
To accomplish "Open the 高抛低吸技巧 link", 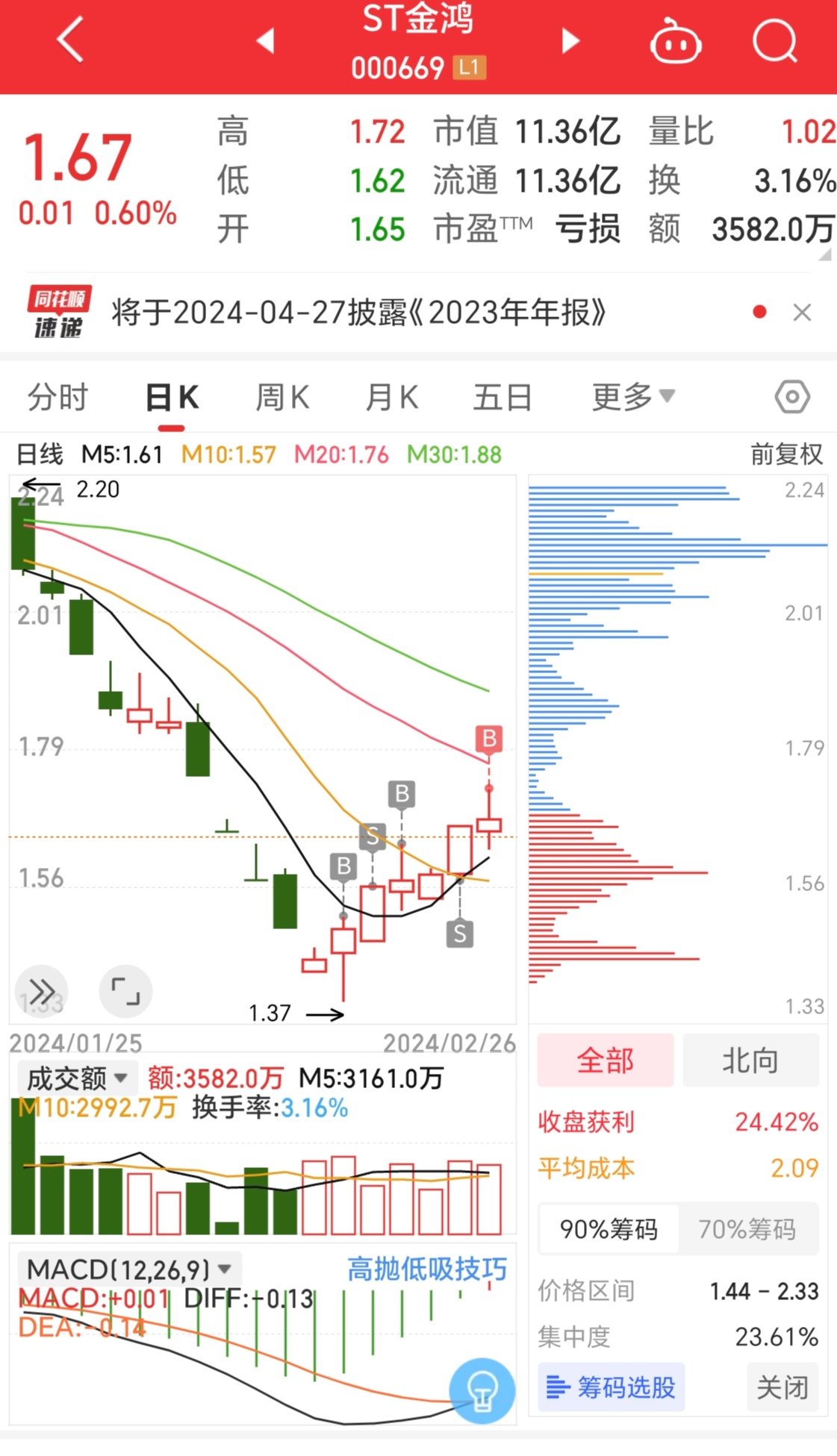I will [x=426, y=1268].
